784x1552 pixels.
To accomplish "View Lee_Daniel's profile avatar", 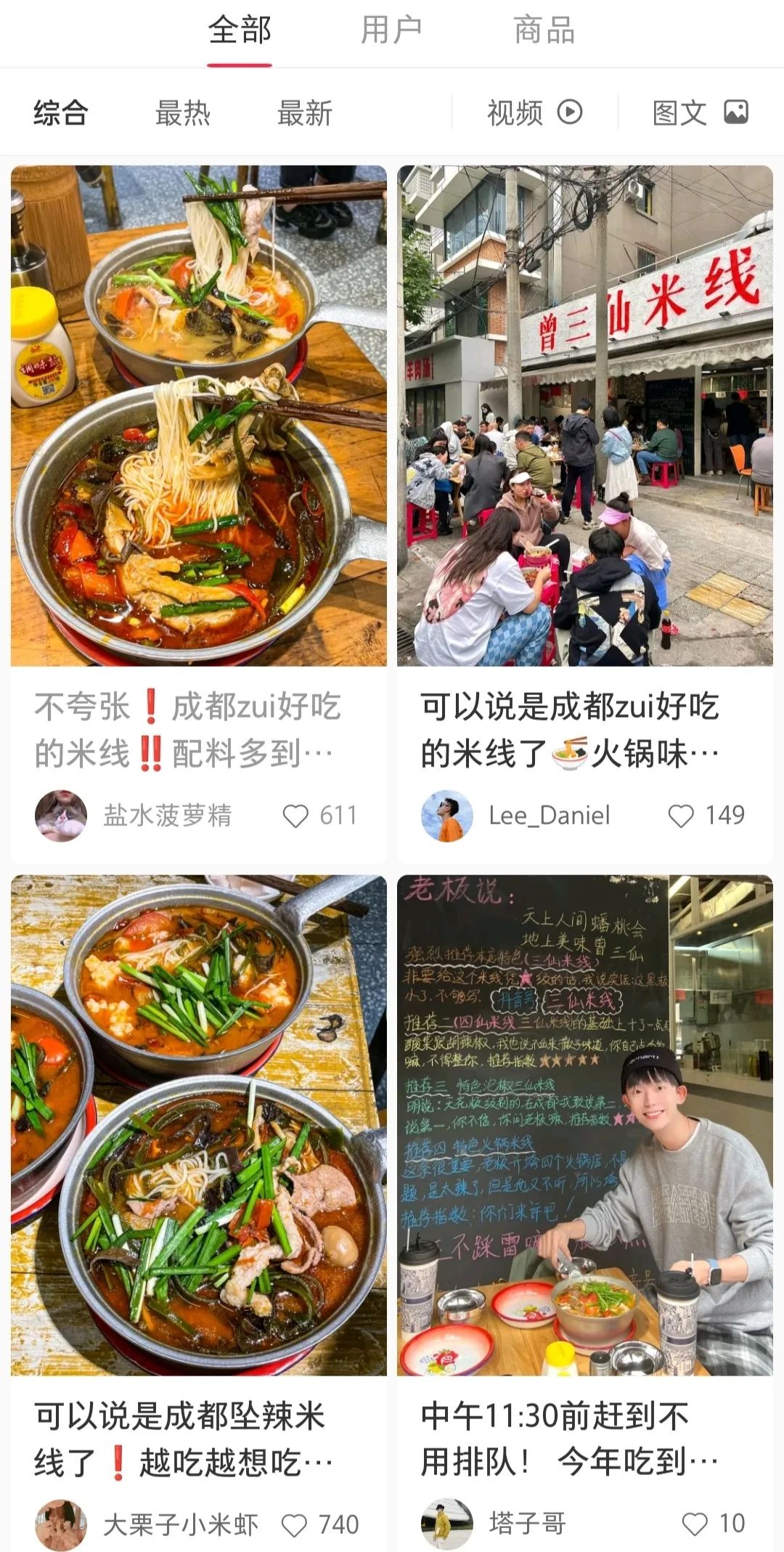I will (447, 816).
